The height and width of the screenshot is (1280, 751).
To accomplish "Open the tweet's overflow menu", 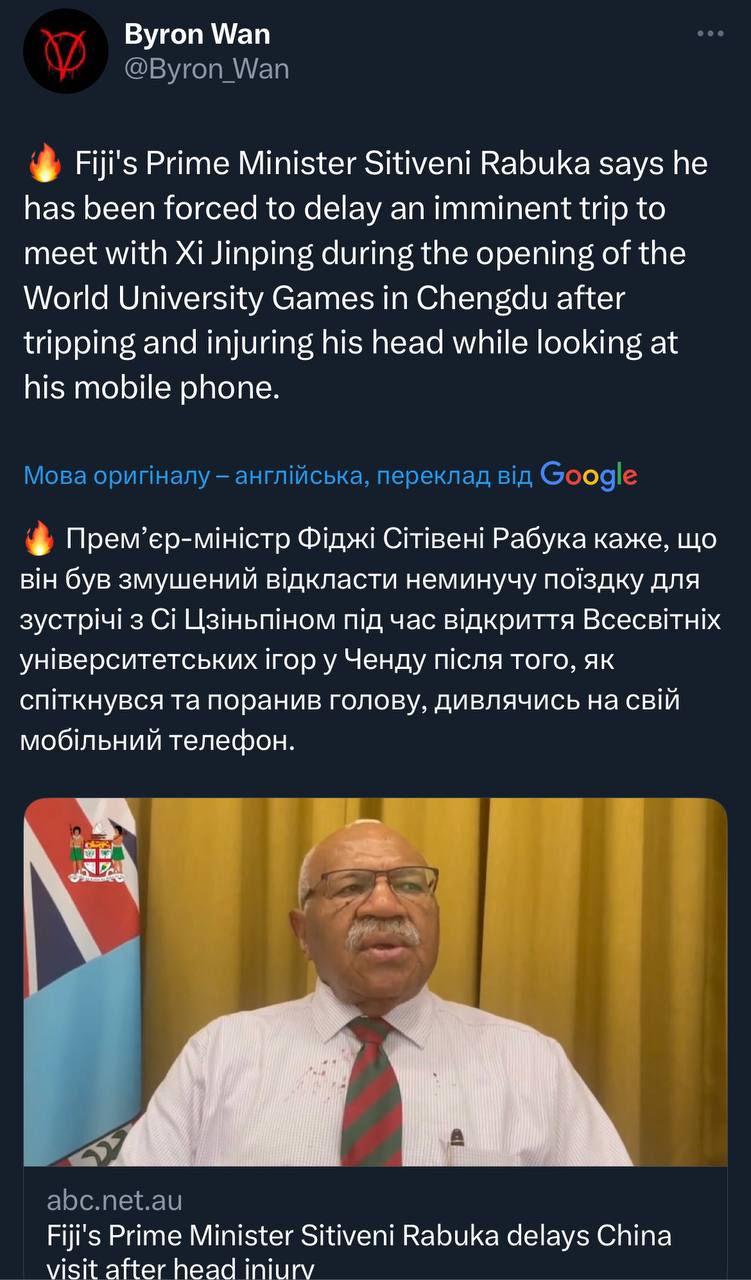I will (709, 34).
